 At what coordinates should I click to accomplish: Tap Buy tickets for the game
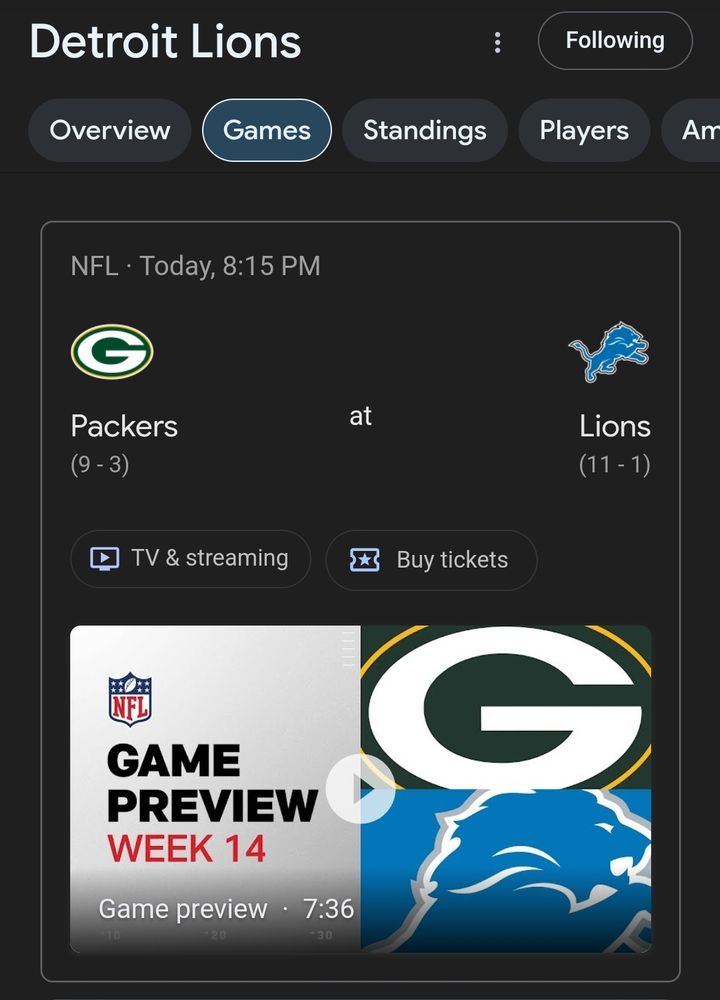431,560
